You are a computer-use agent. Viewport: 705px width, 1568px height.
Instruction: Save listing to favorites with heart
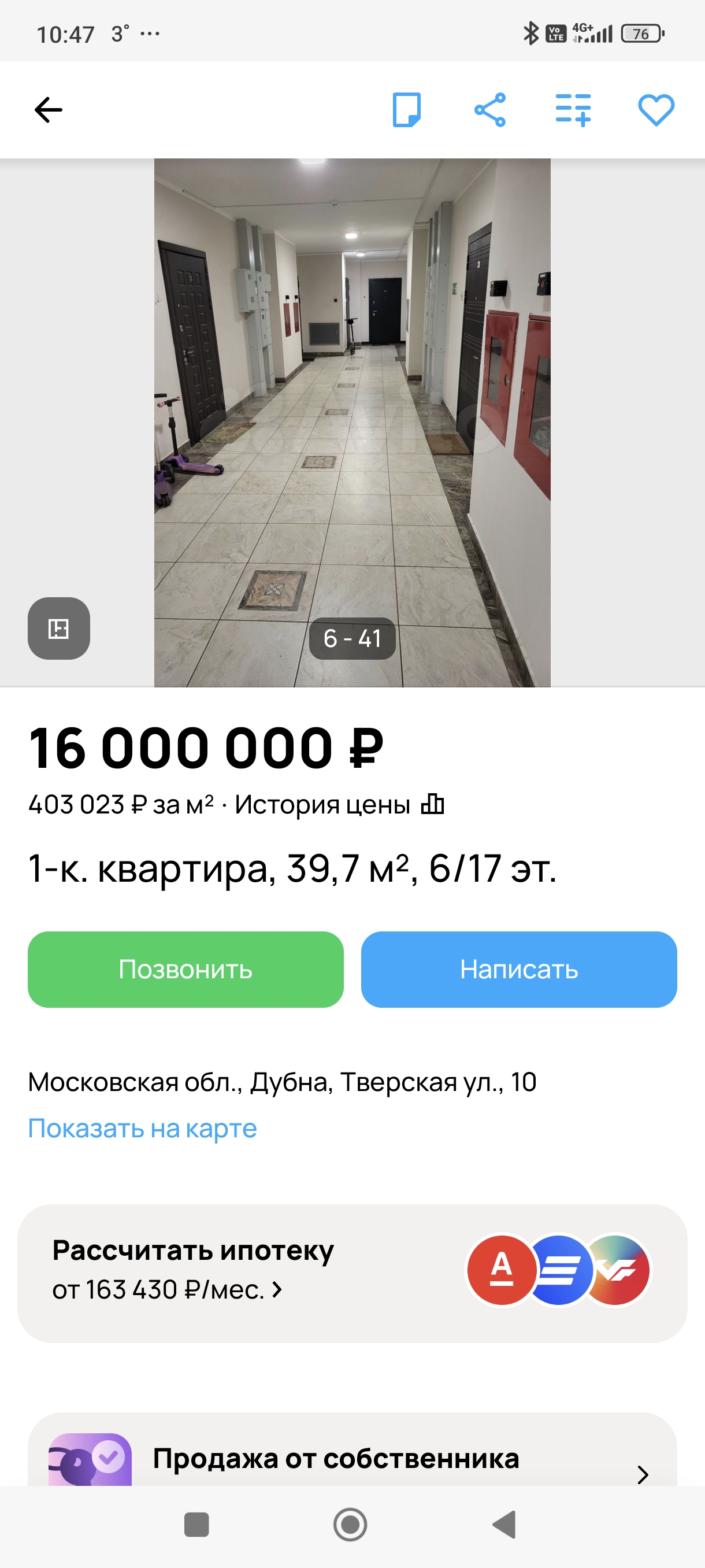tap(656, 110)
